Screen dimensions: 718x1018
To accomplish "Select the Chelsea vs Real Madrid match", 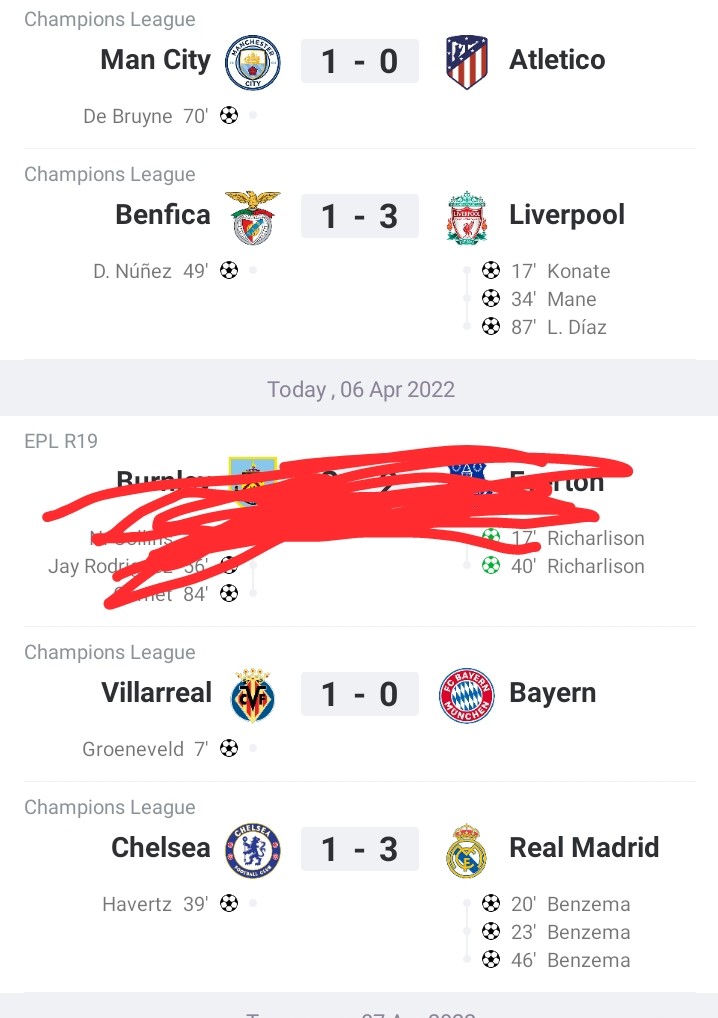I will pyautogui.click(x=359, y=849).
